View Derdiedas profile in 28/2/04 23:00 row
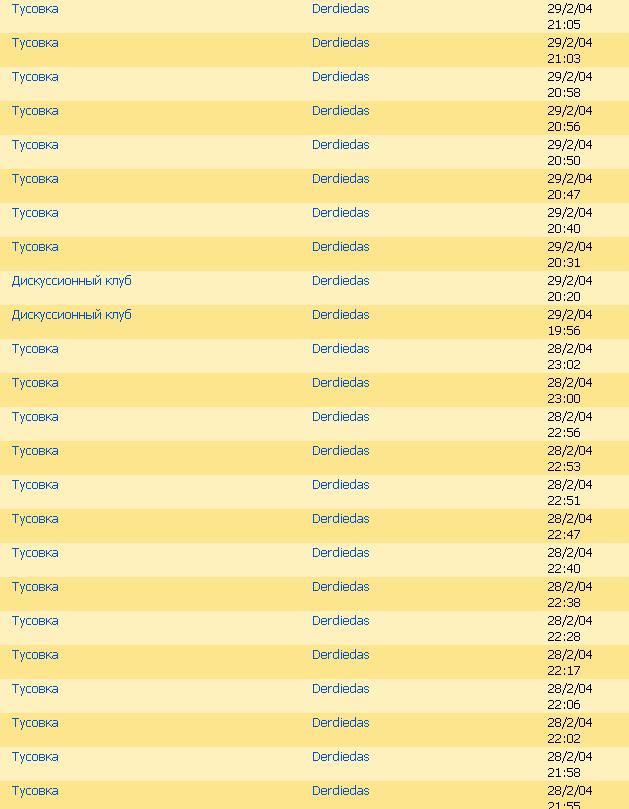The height and width of the screenshot is (809, 629). [340, 383]
